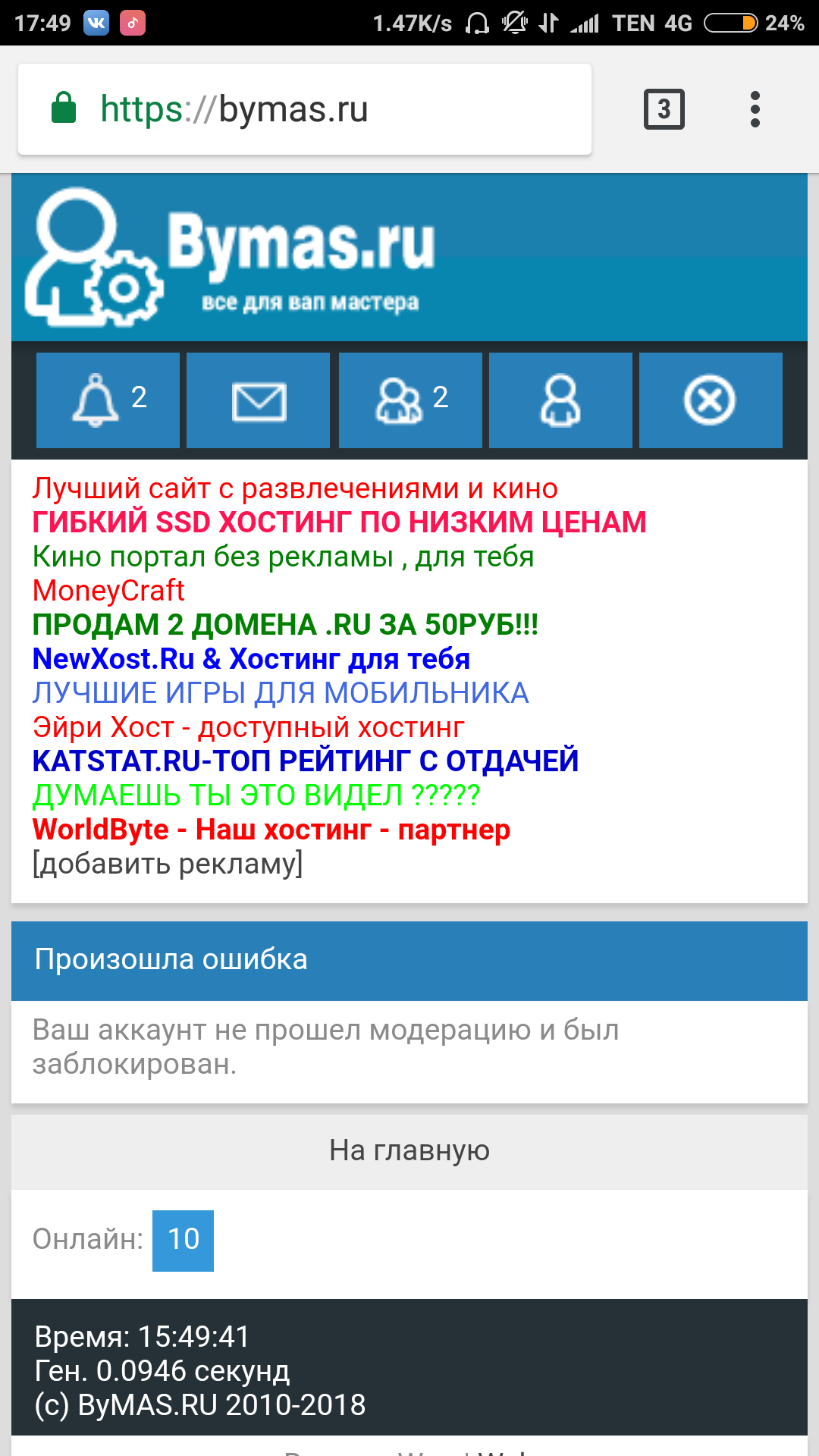Viewport: 819px width, 1456px height.
Task: Go to "На главную" home page
Action: [x=409, y=1150]
